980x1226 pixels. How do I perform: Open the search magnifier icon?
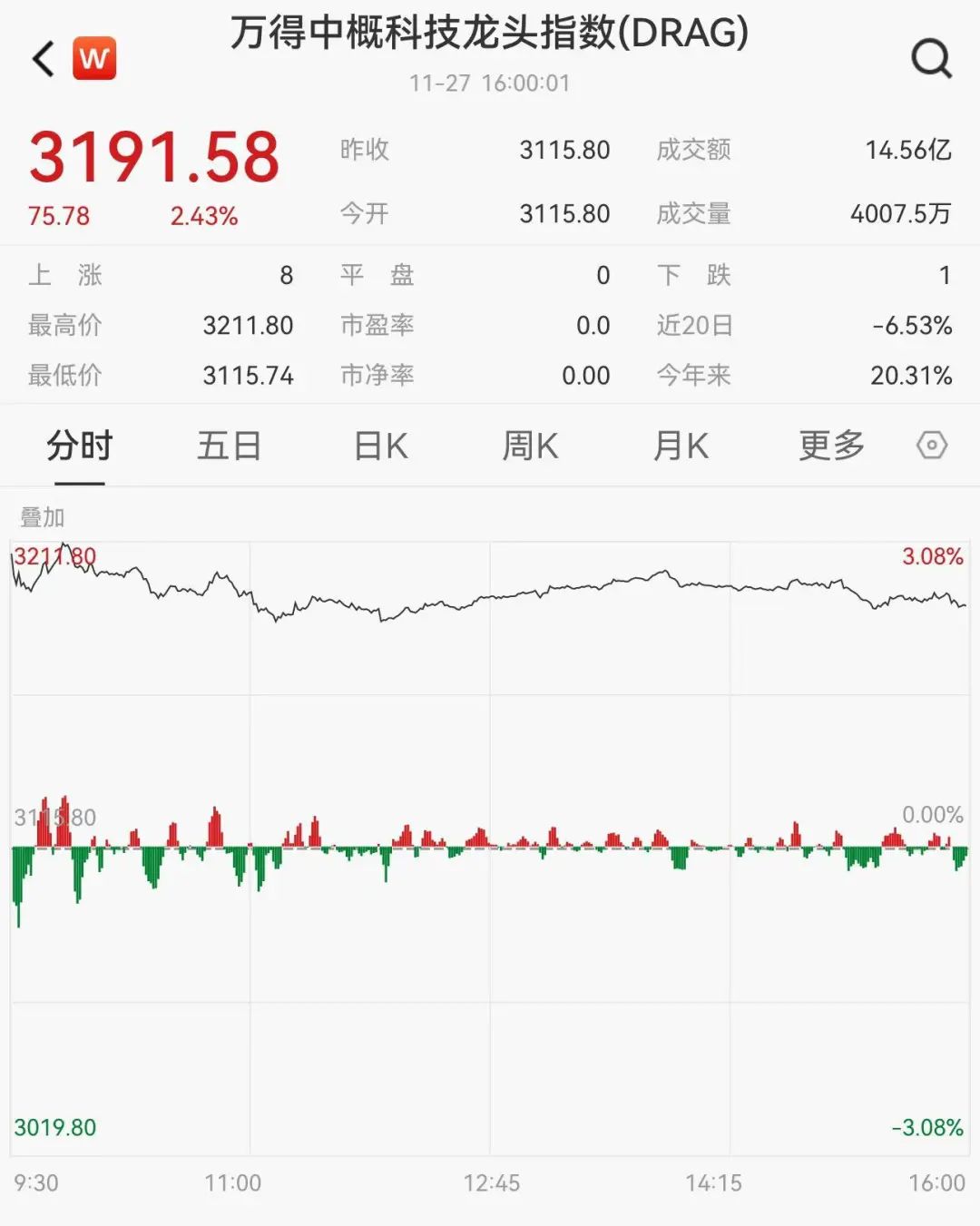[931, 59]
